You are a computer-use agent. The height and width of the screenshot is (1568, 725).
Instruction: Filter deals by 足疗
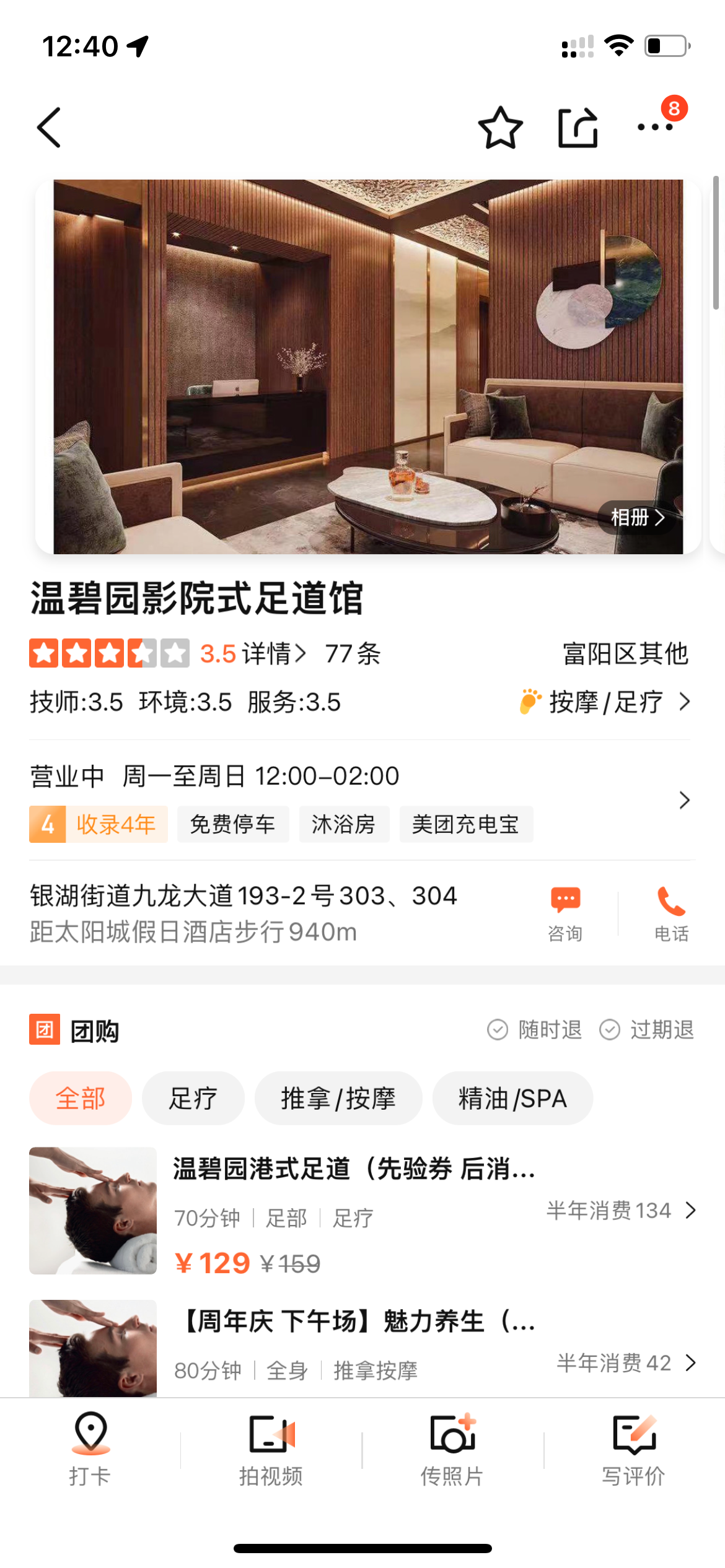tap(193, 1099)
